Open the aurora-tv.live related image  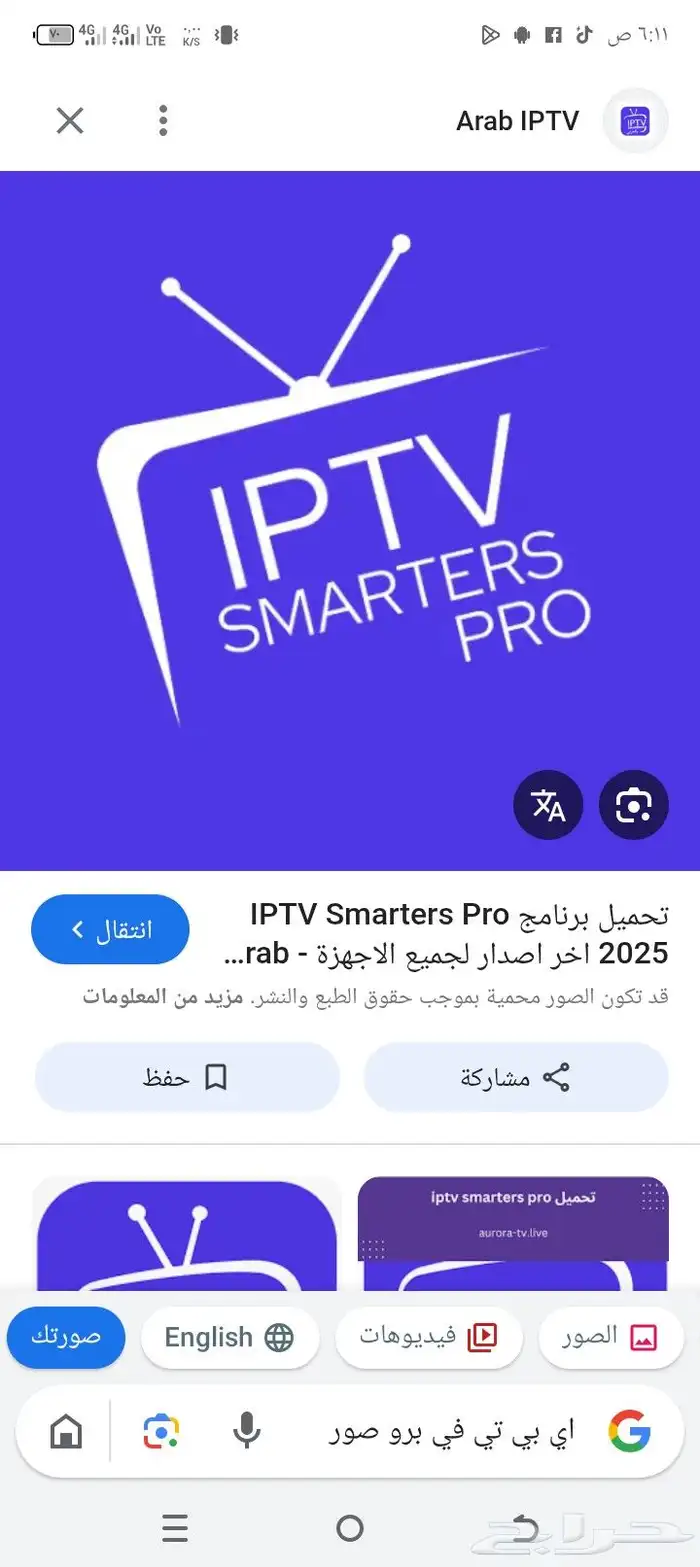tap(512, 1232)
